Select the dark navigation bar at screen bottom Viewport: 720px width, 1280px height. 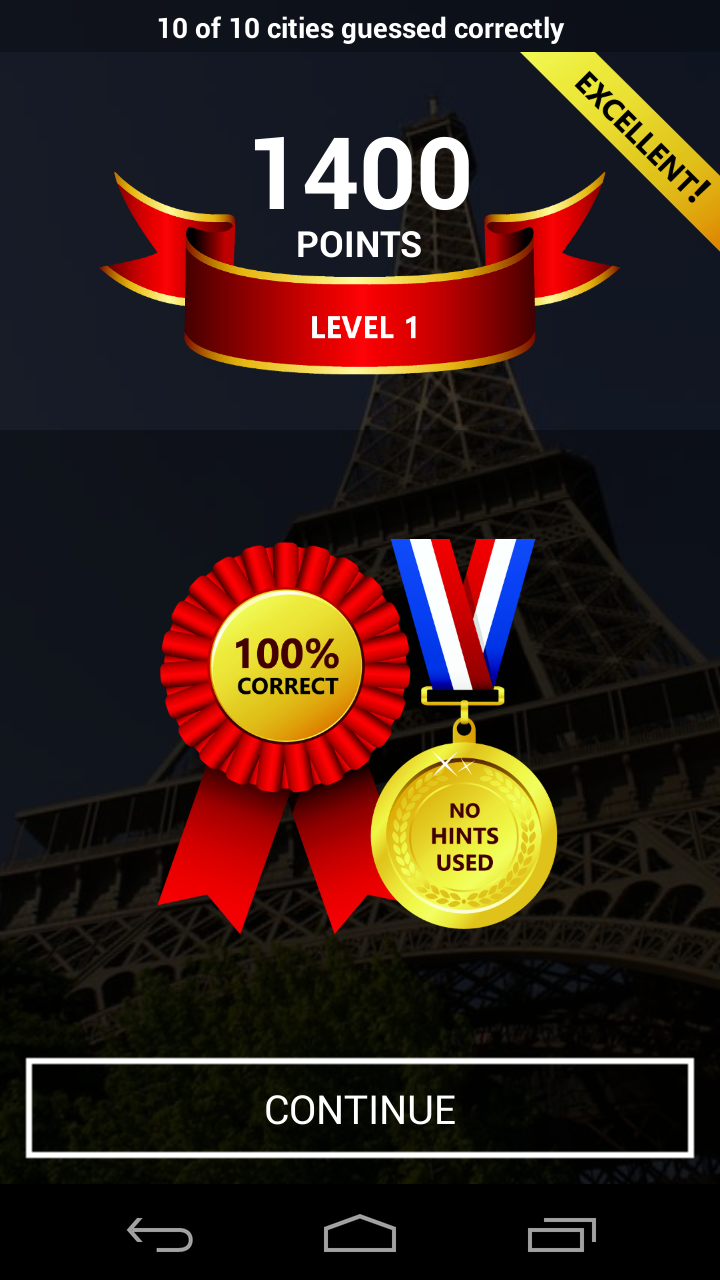[360, 1237]
